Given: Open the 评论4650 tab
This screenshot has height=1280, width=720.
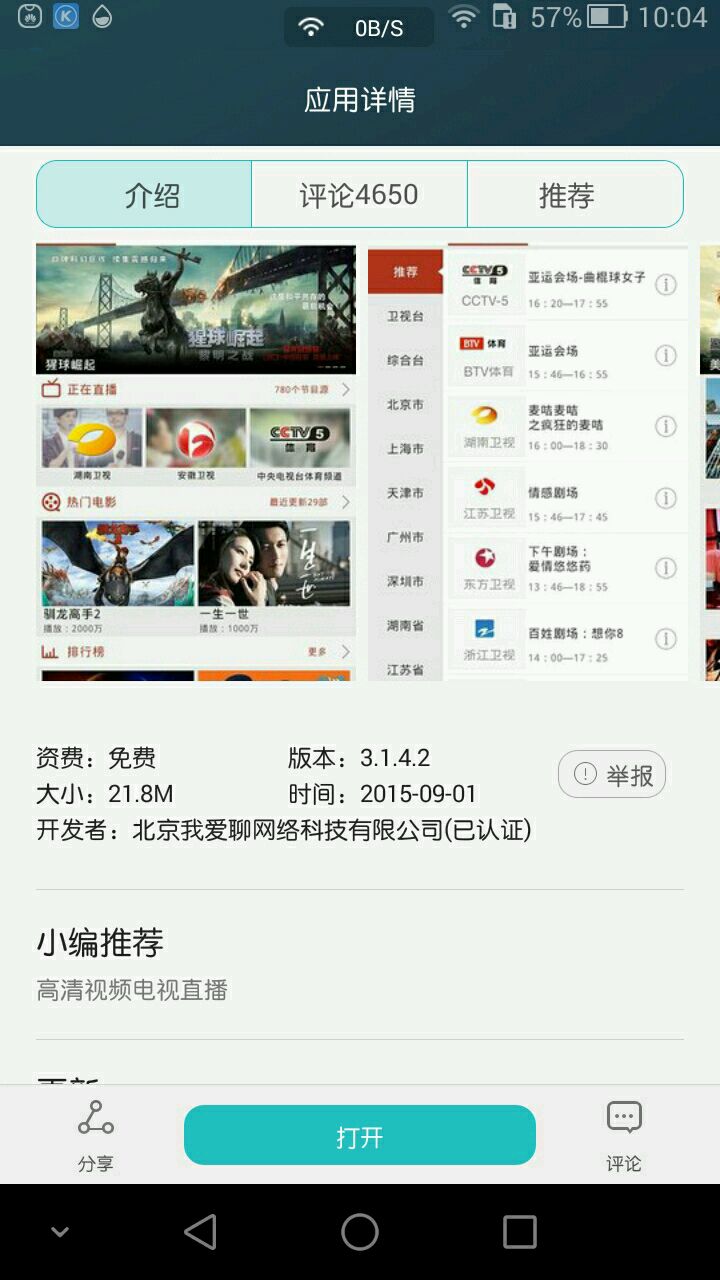Looking at the screenshot, I should [359, 194].
